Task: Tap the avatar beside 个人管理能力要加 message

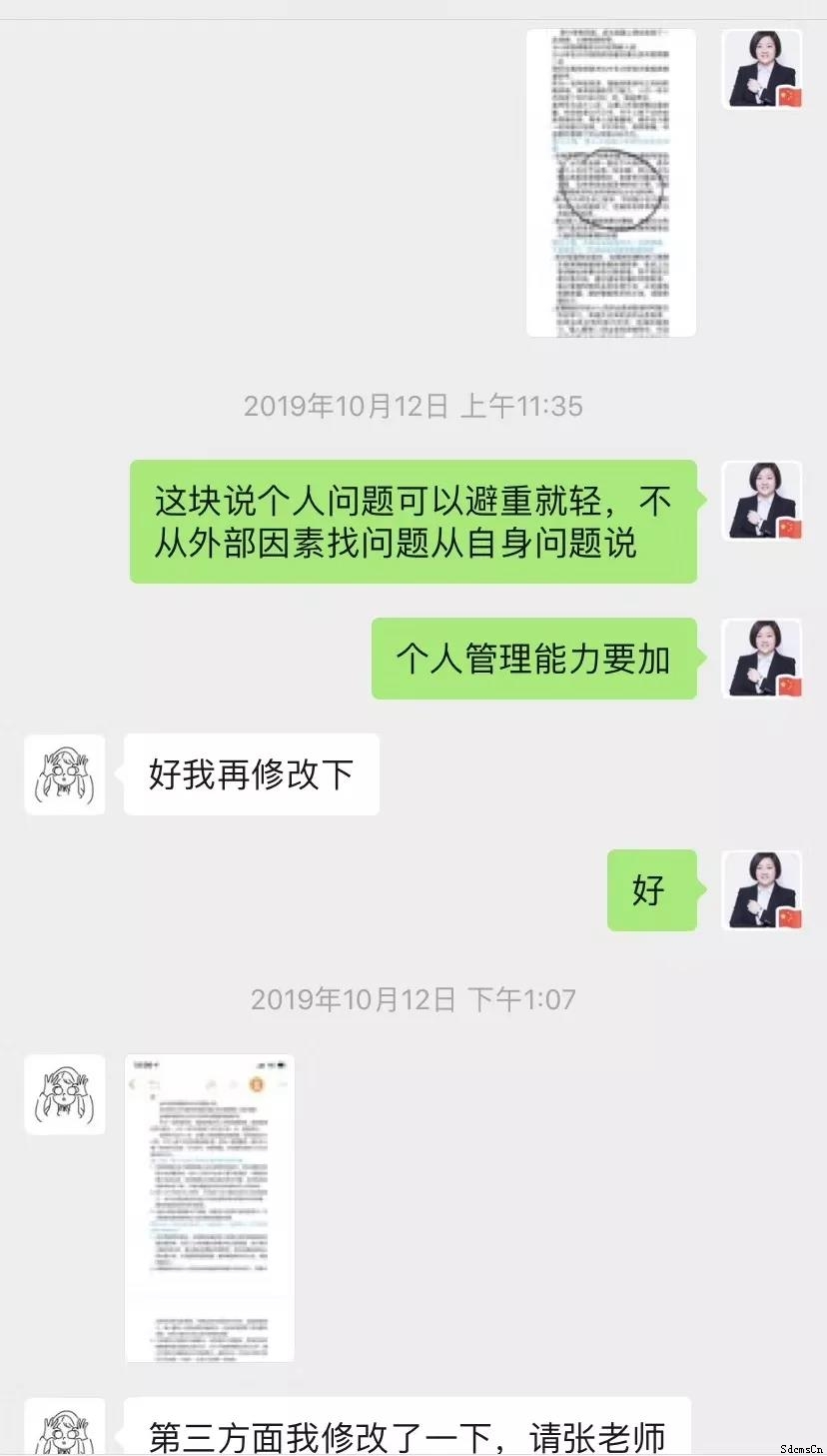Action: pos(762,659)
